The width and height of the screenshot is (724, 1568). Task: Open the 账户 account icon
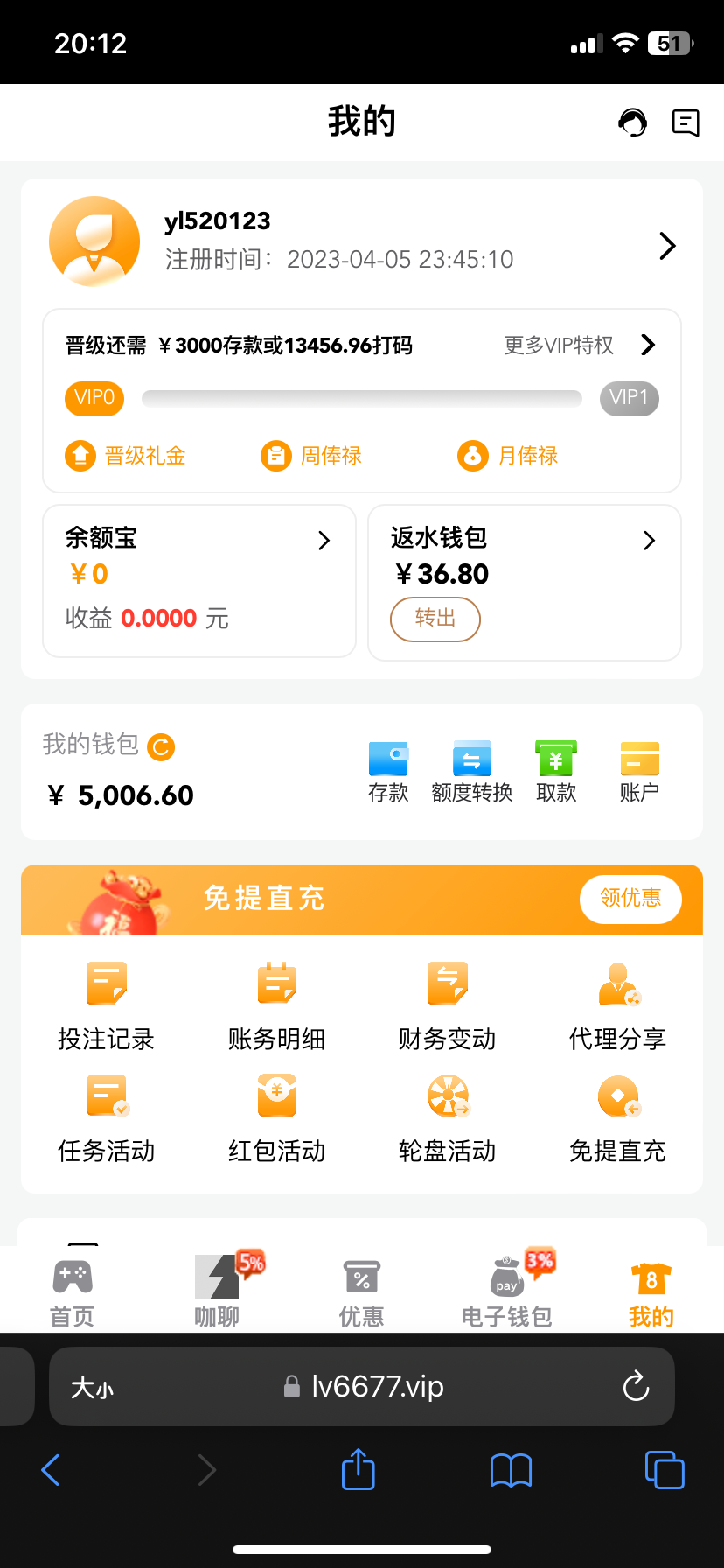point(639,770)
